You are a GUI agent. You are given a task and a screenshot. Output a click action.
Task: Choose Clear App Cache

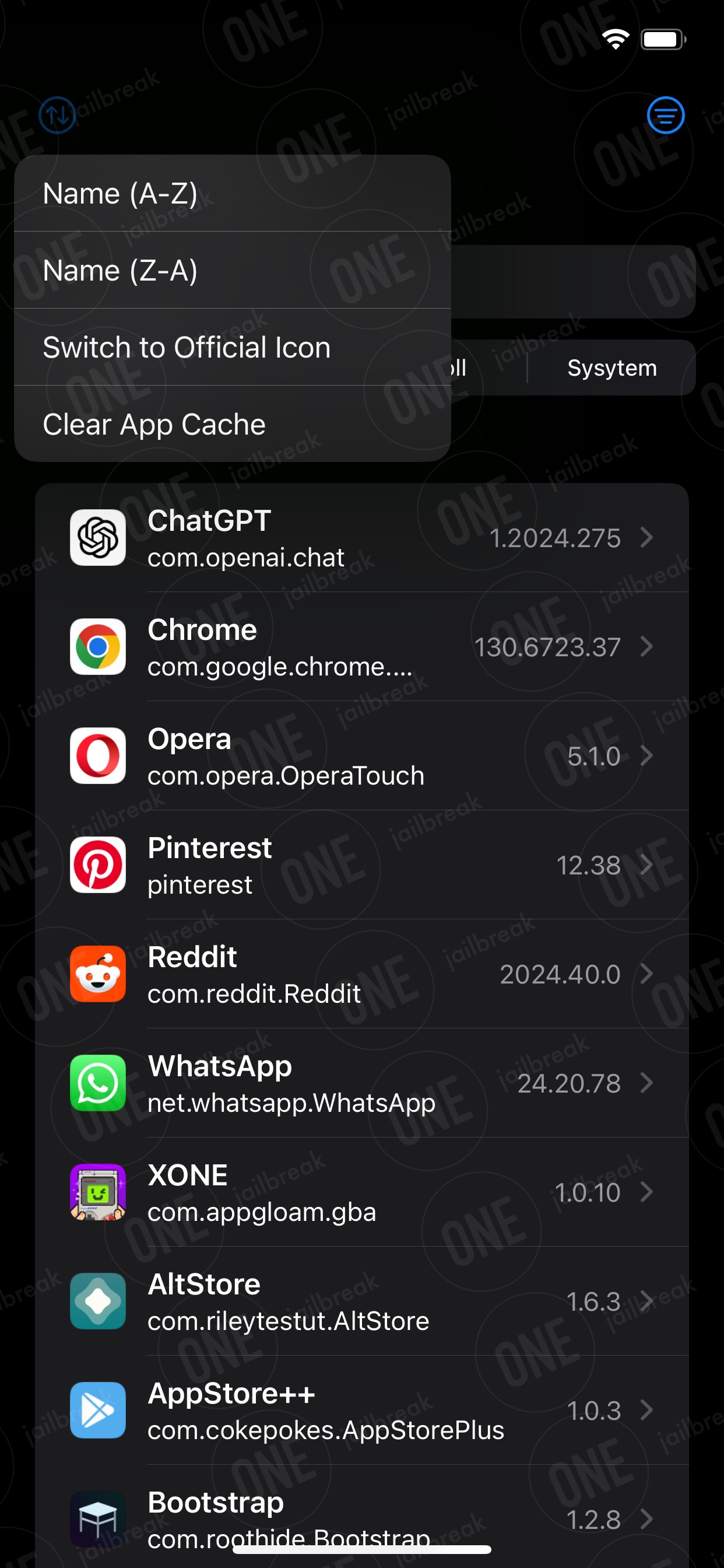click(233, 424)
